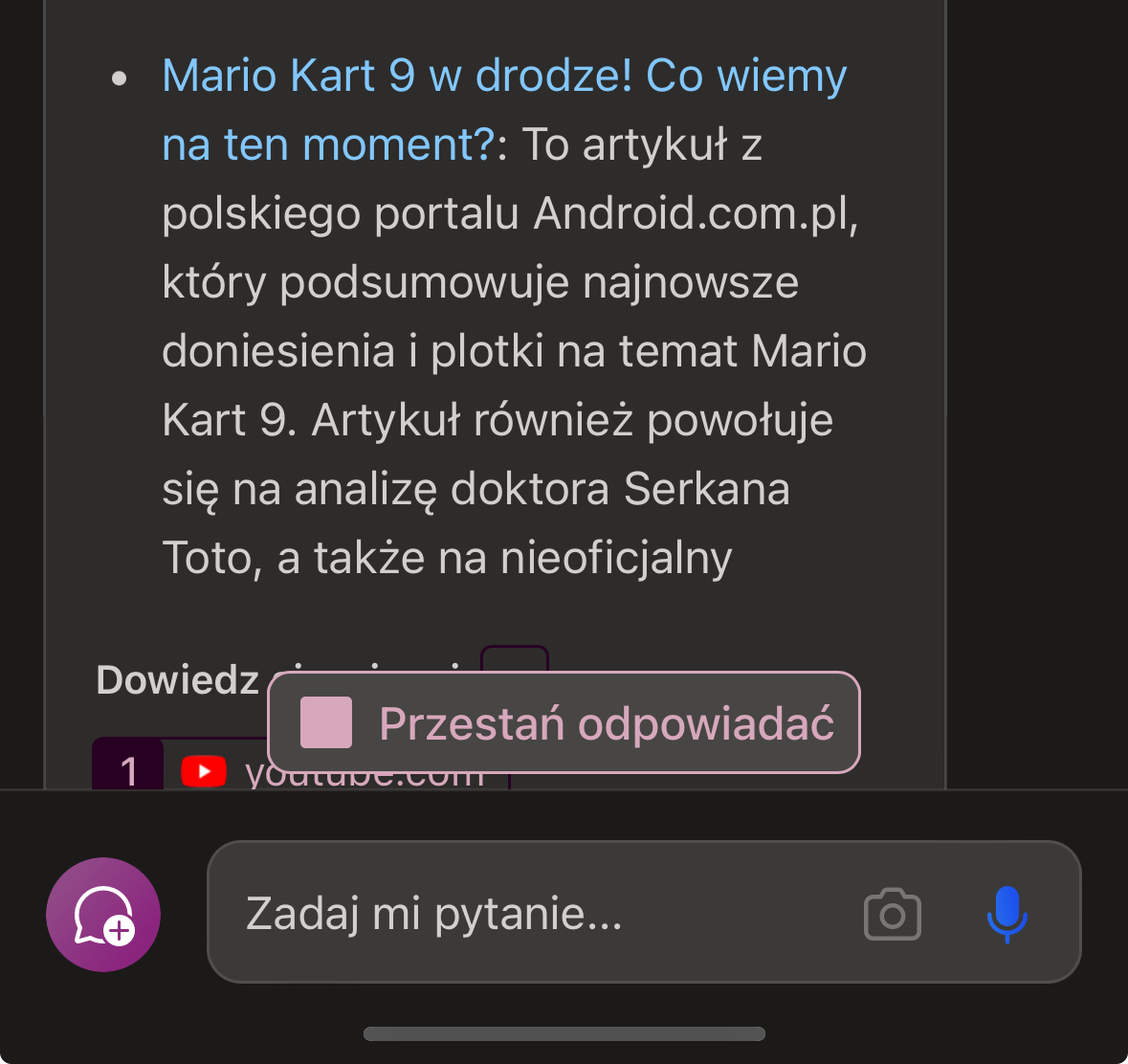Open the camera to add an image
1128x1064 pixels.
[892, 915]
